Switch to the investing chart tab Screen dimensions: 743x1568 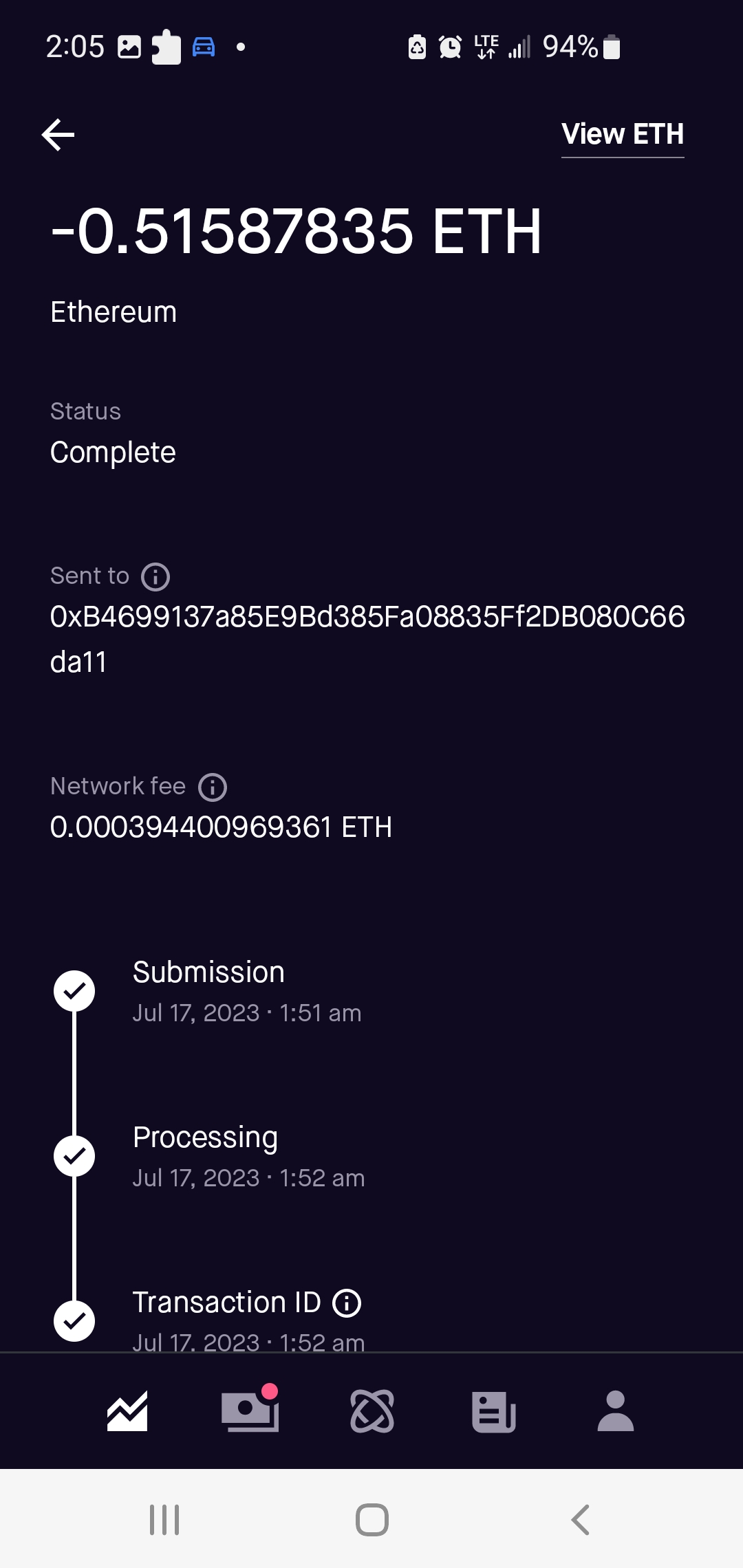(127, 1411)
